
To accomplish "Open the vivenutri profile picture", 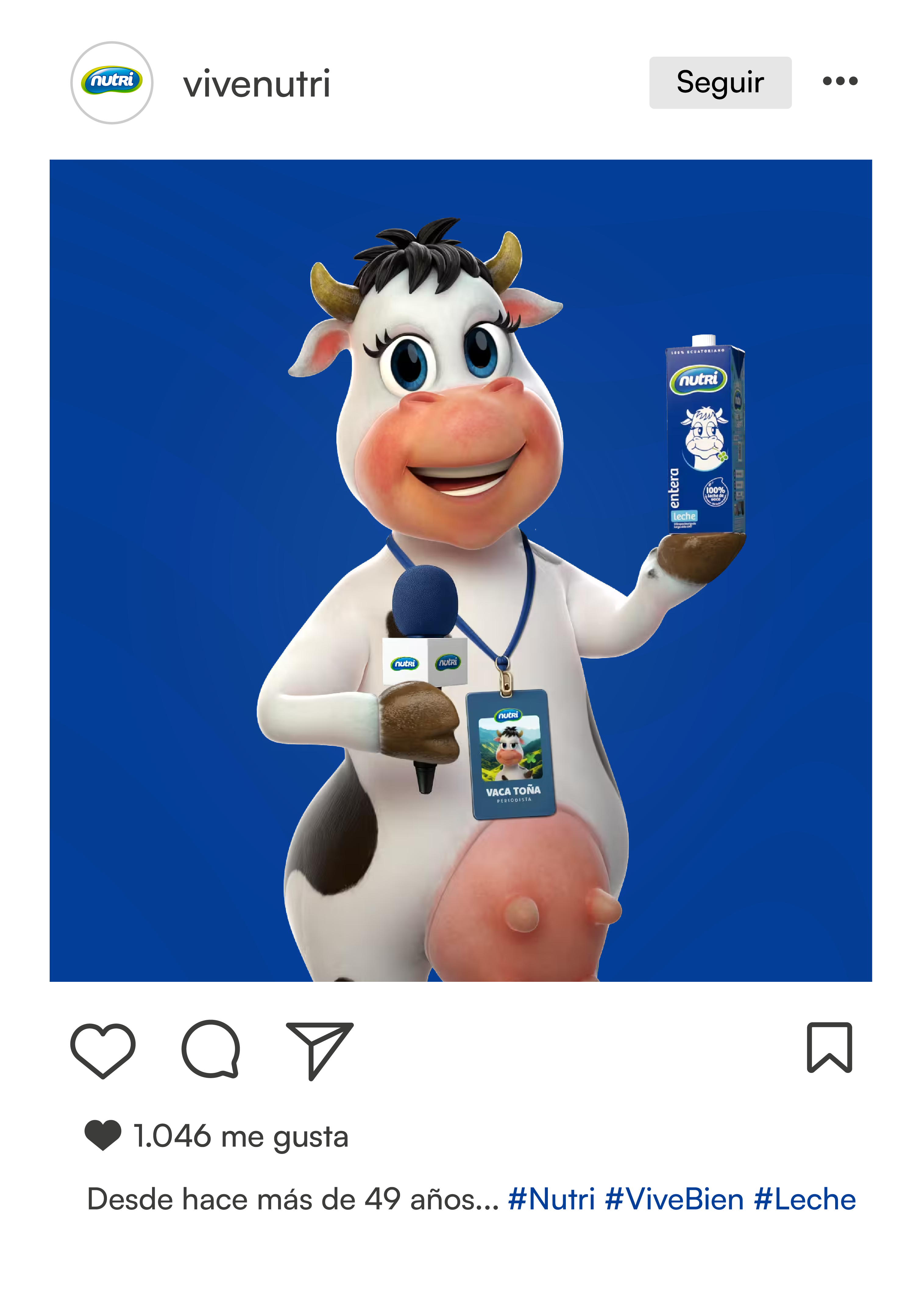I will [x=112, y=83].
